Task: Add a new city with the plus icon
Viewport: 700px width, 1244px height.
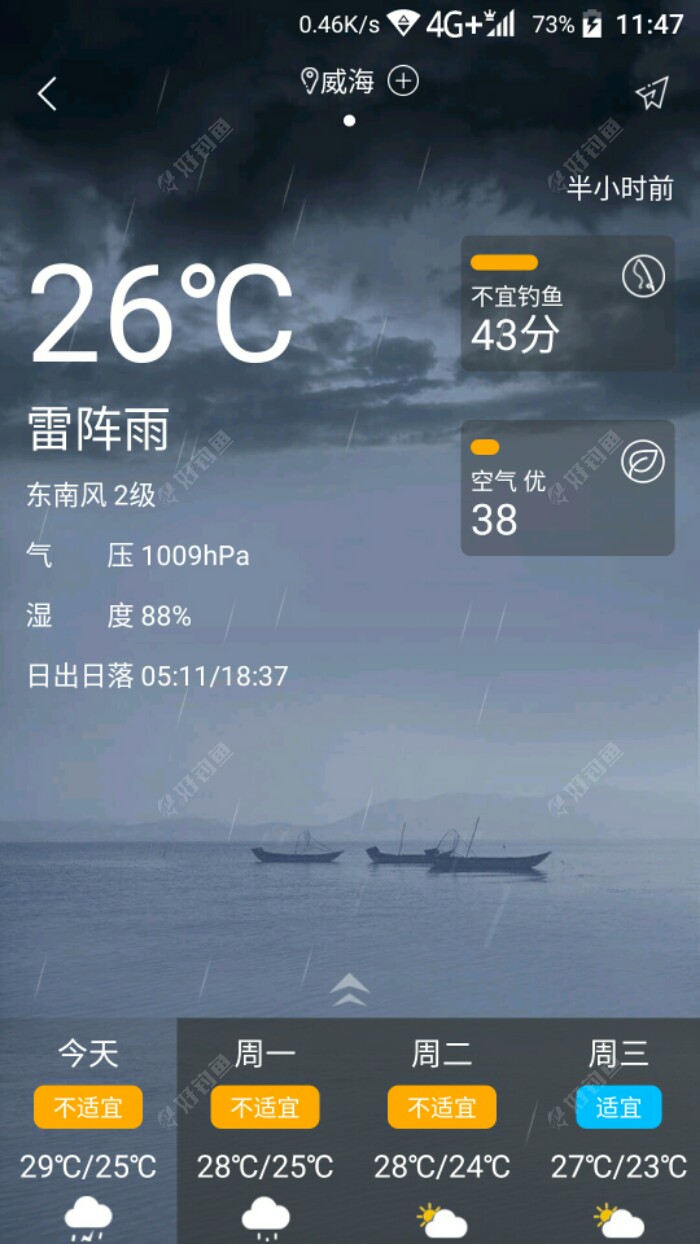Action: [403, 81]
